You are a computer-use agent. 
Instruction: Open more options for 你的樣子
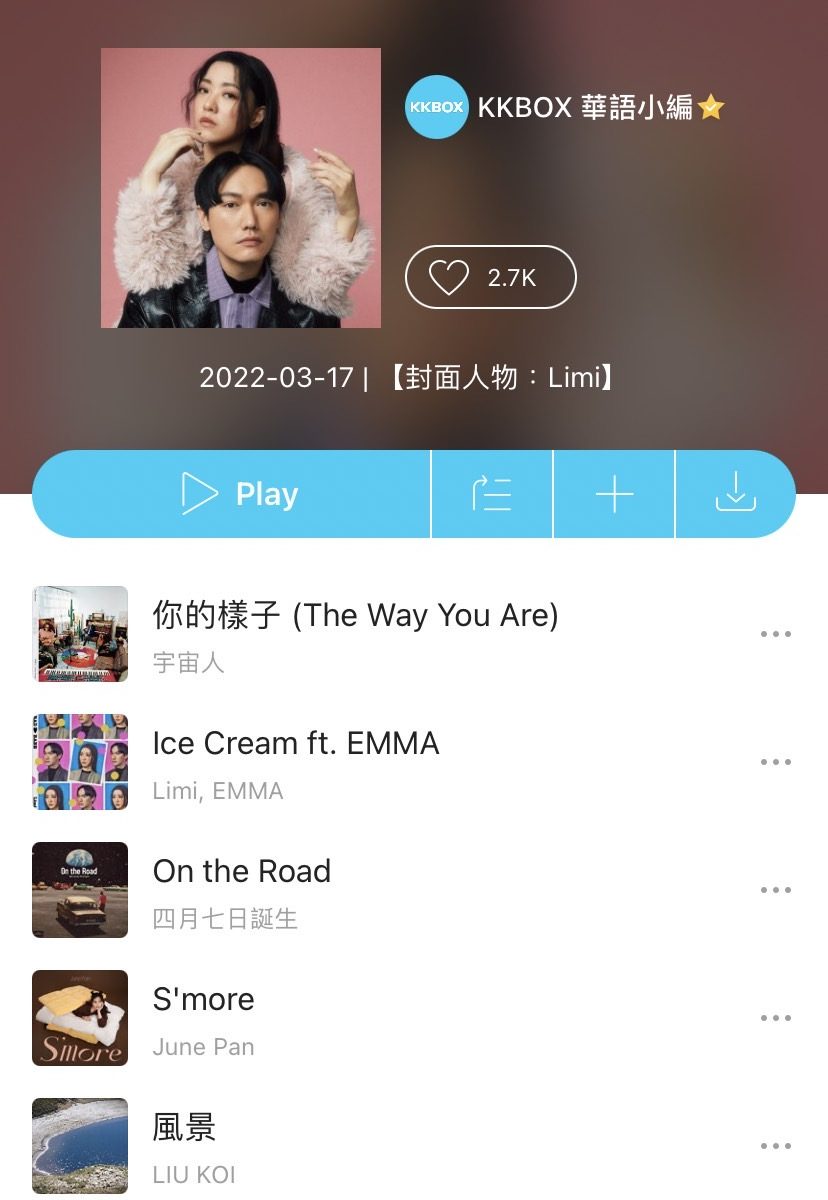(x=775, y=634)
